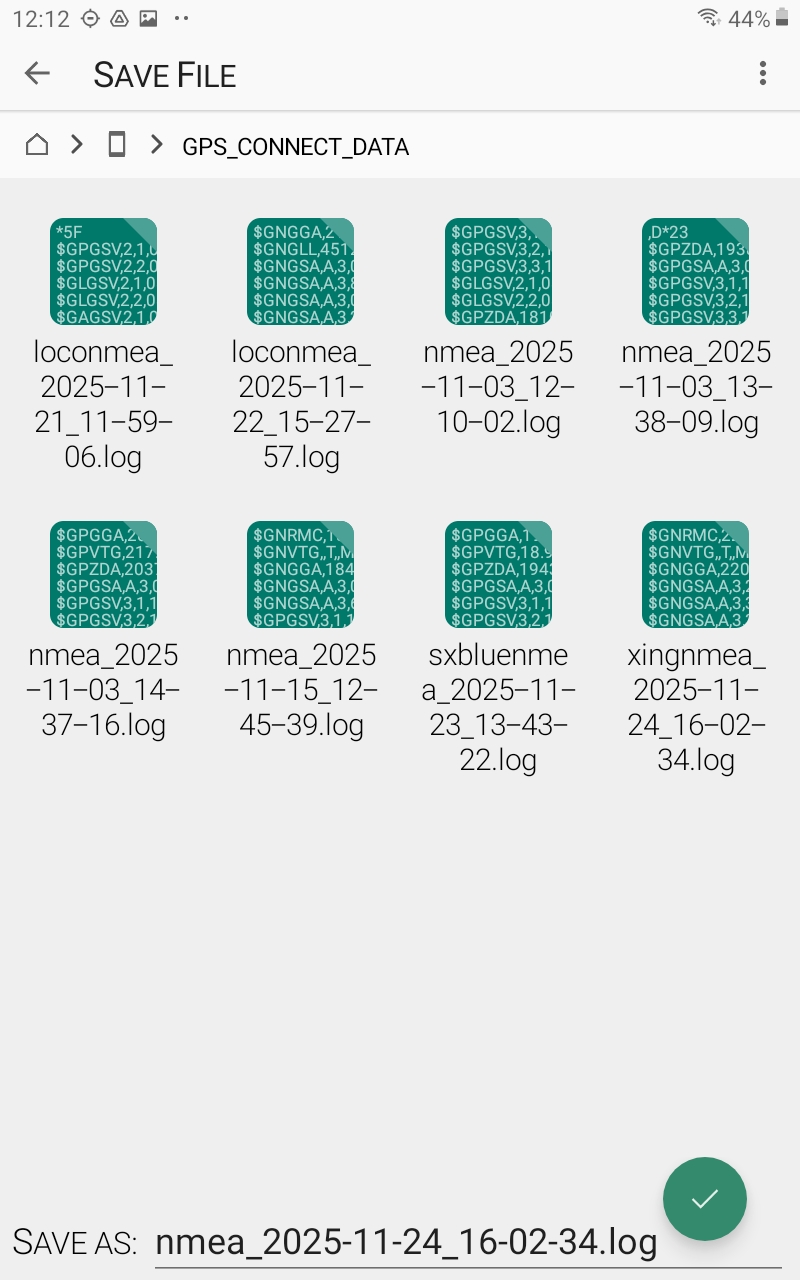800x1280 pixels.
Task: Open the device storage via the phone icon
Action: [117, 144]
